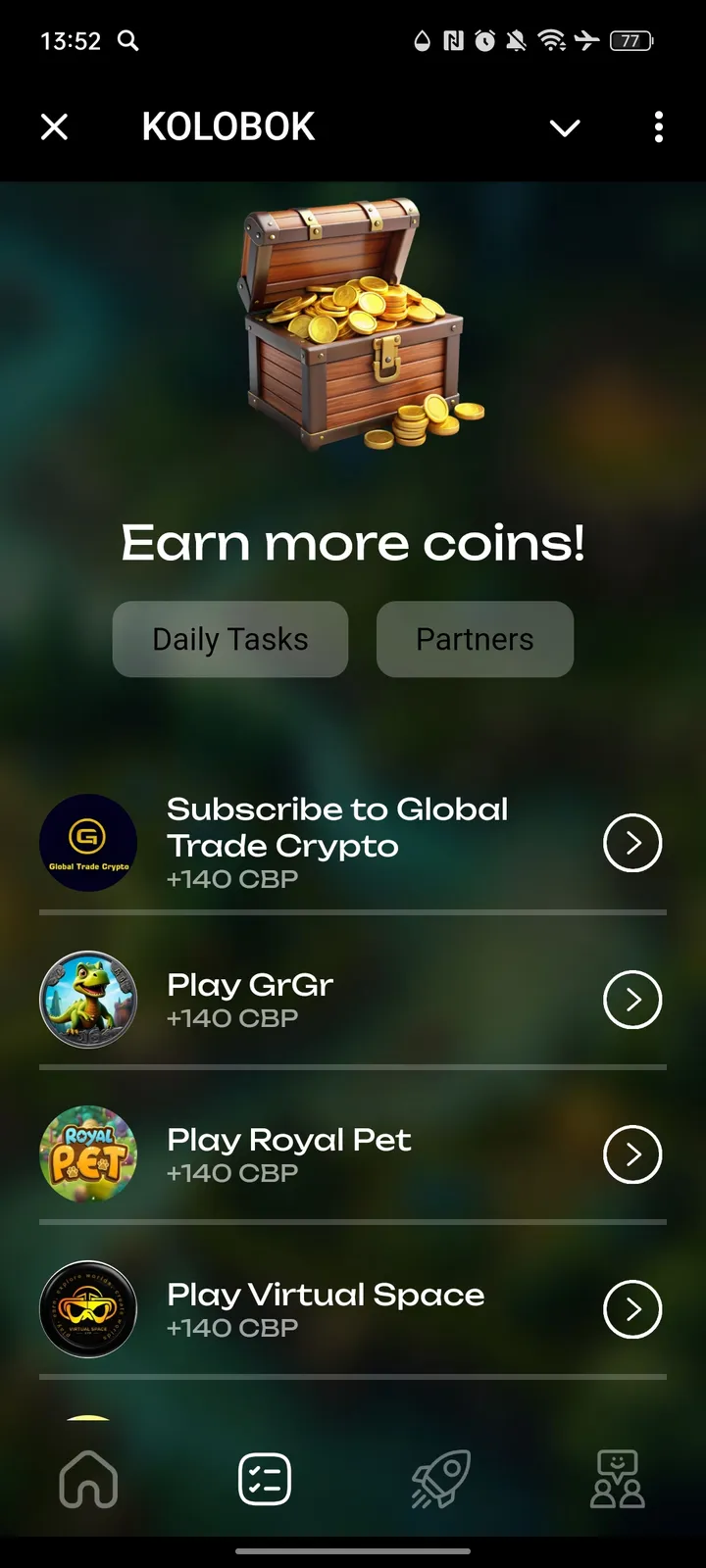Switch to Daily Tasks
Viewport: 706px width, 1568px height.
click(230, 639)
